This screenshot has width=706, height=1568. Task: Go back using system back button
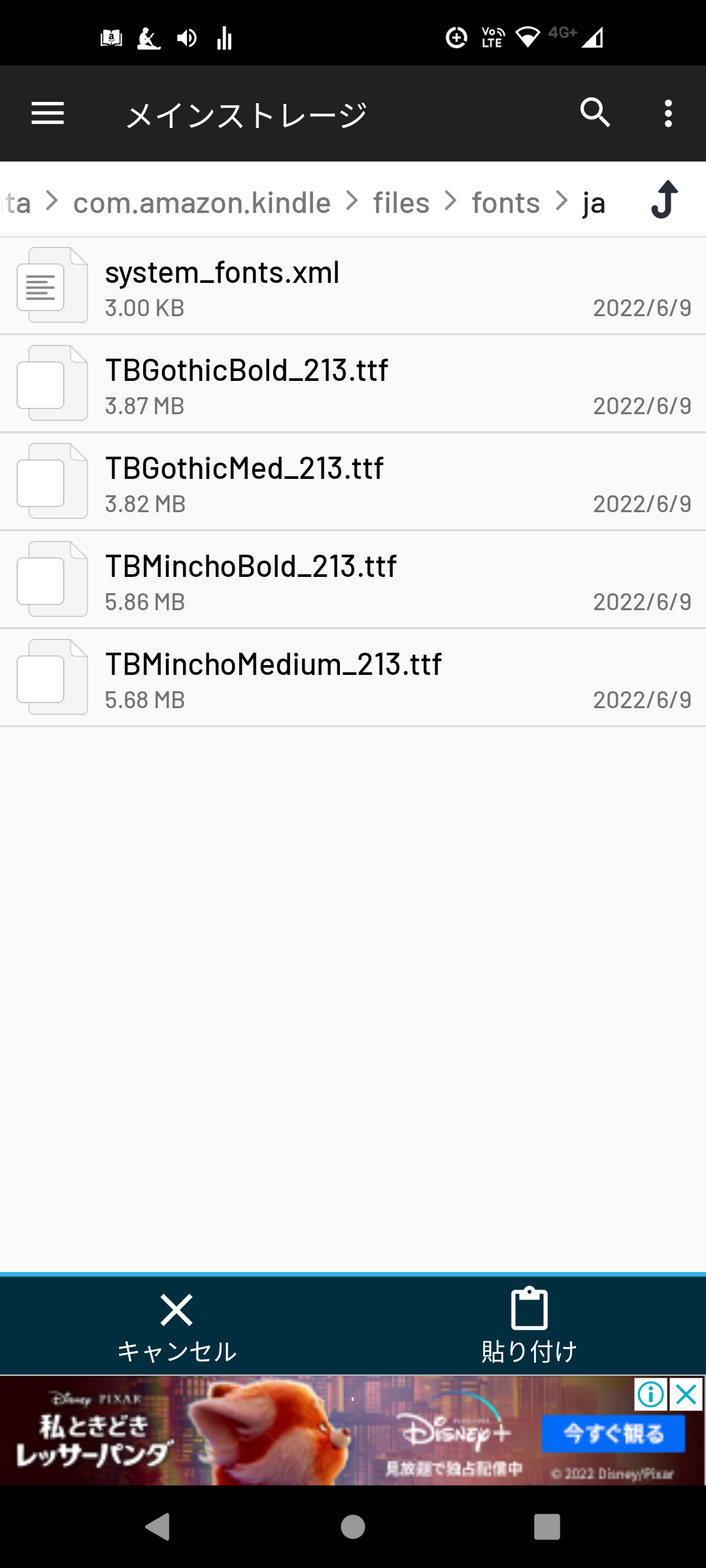pyautogui.click(x=158, y=1527)
